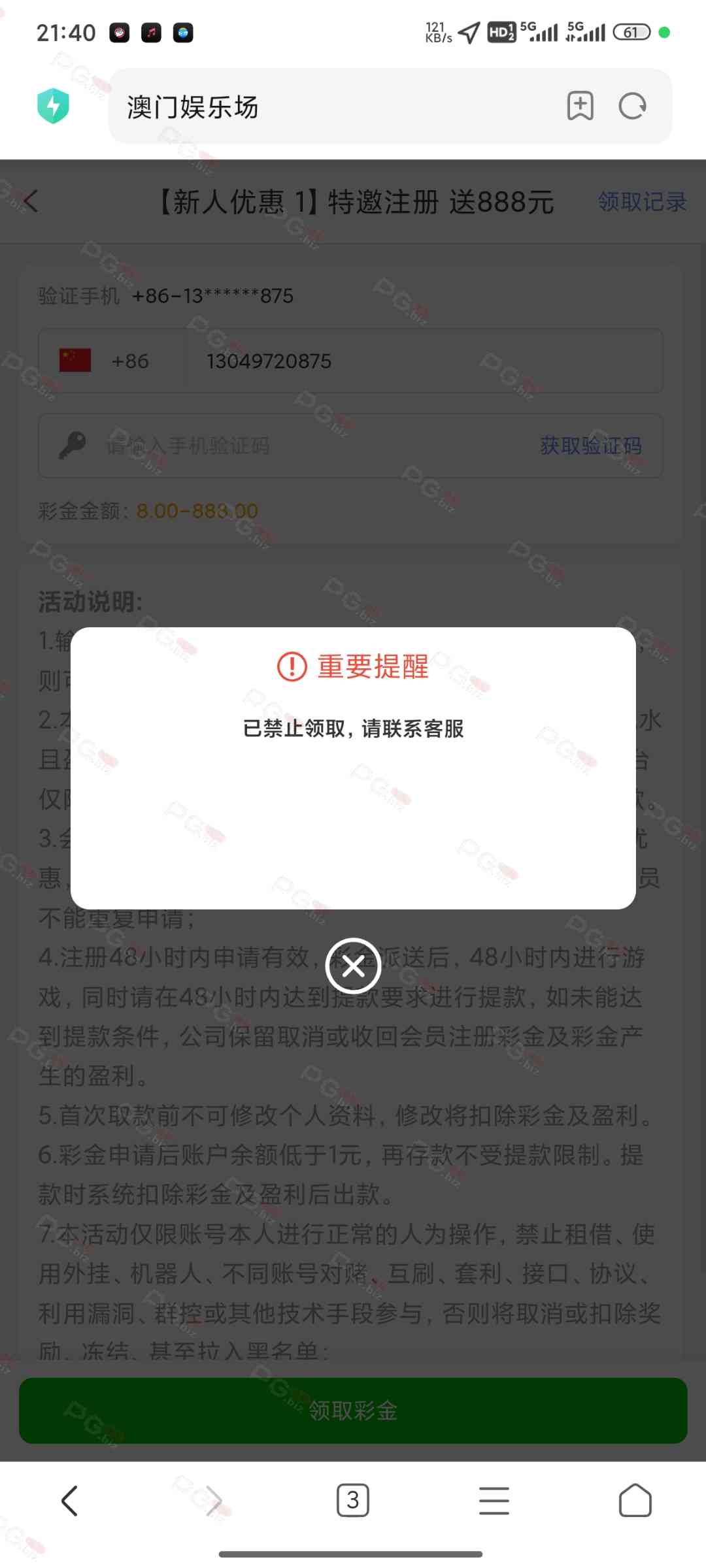Open the browser menu
Viewport: 706px width, 1568px height.
pos(494,1500)
